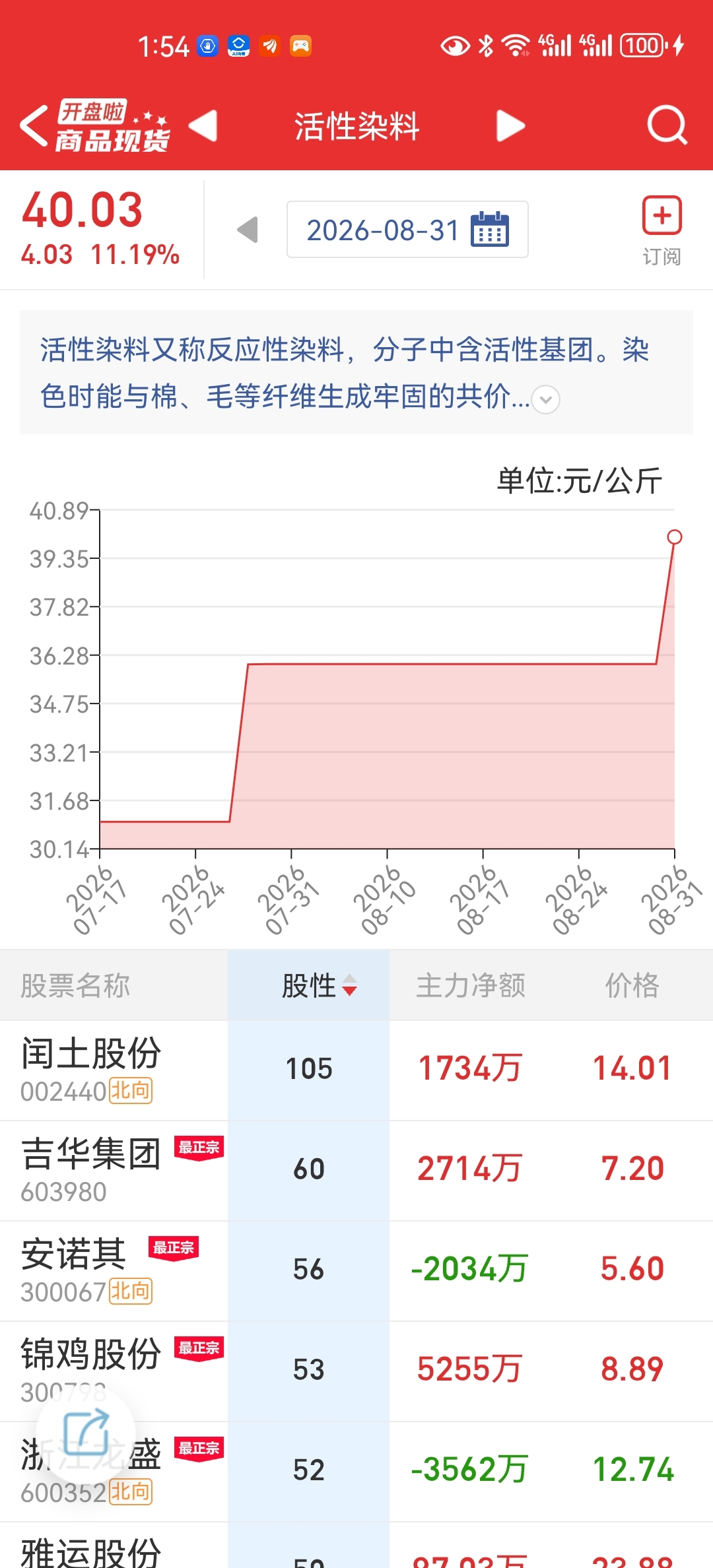This screenshot has height=1568, width=713.
Task: Open the date picker showing 2026-08-31
Action: (x=407, y=230)
